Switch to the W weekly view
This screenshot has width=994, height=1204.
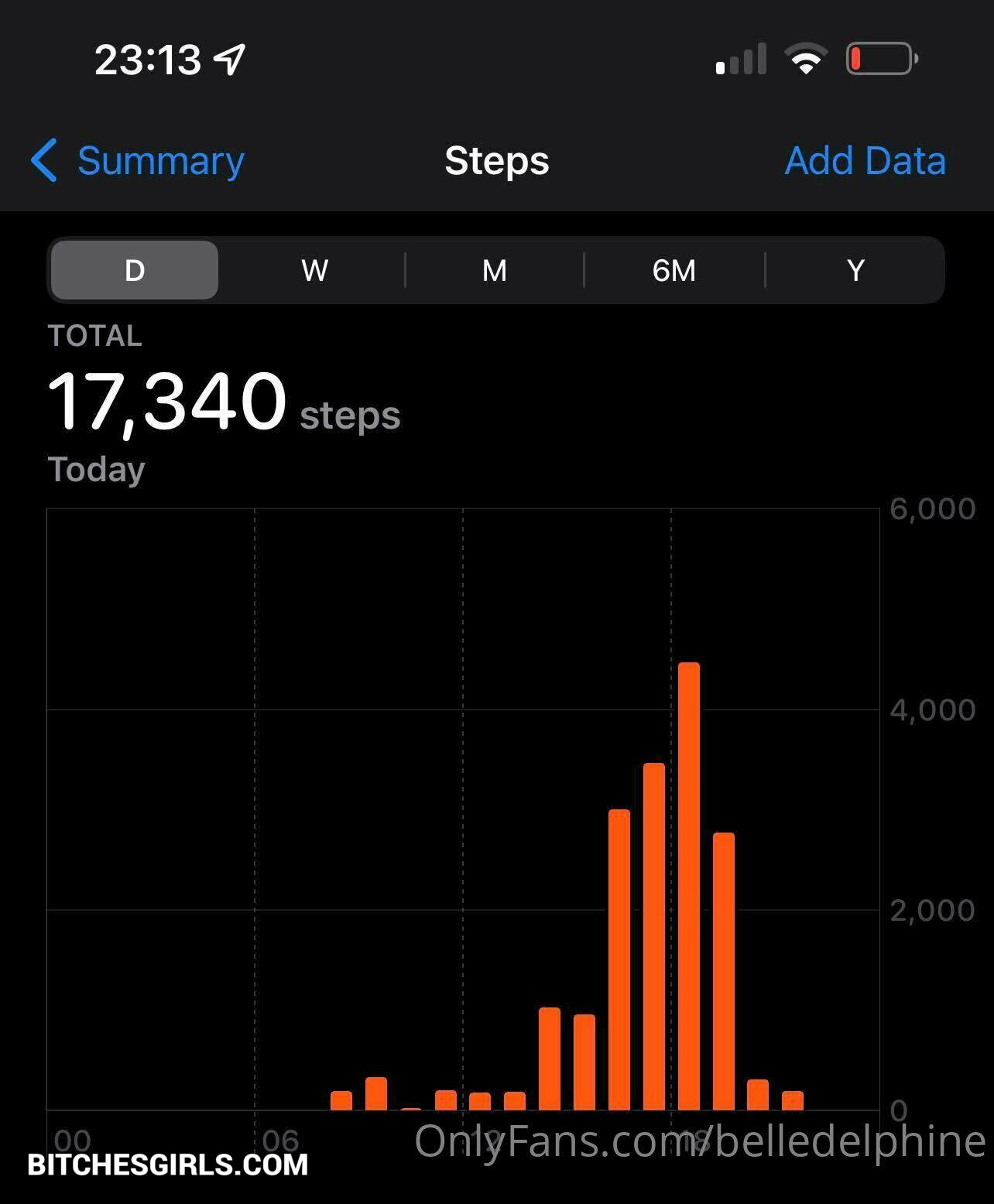coord(314,270)
